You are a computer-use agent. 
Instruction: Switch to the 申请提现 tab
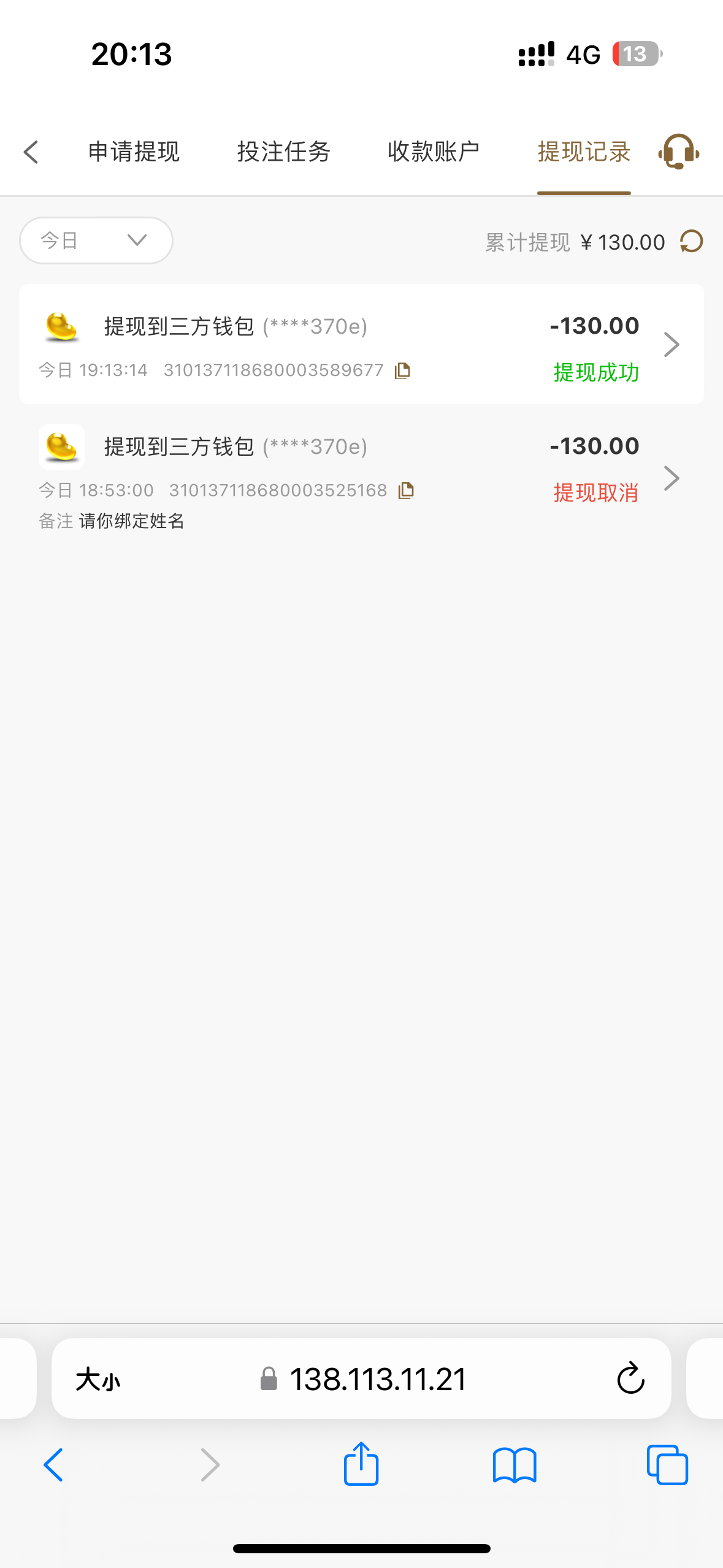[x=134, y=152]
